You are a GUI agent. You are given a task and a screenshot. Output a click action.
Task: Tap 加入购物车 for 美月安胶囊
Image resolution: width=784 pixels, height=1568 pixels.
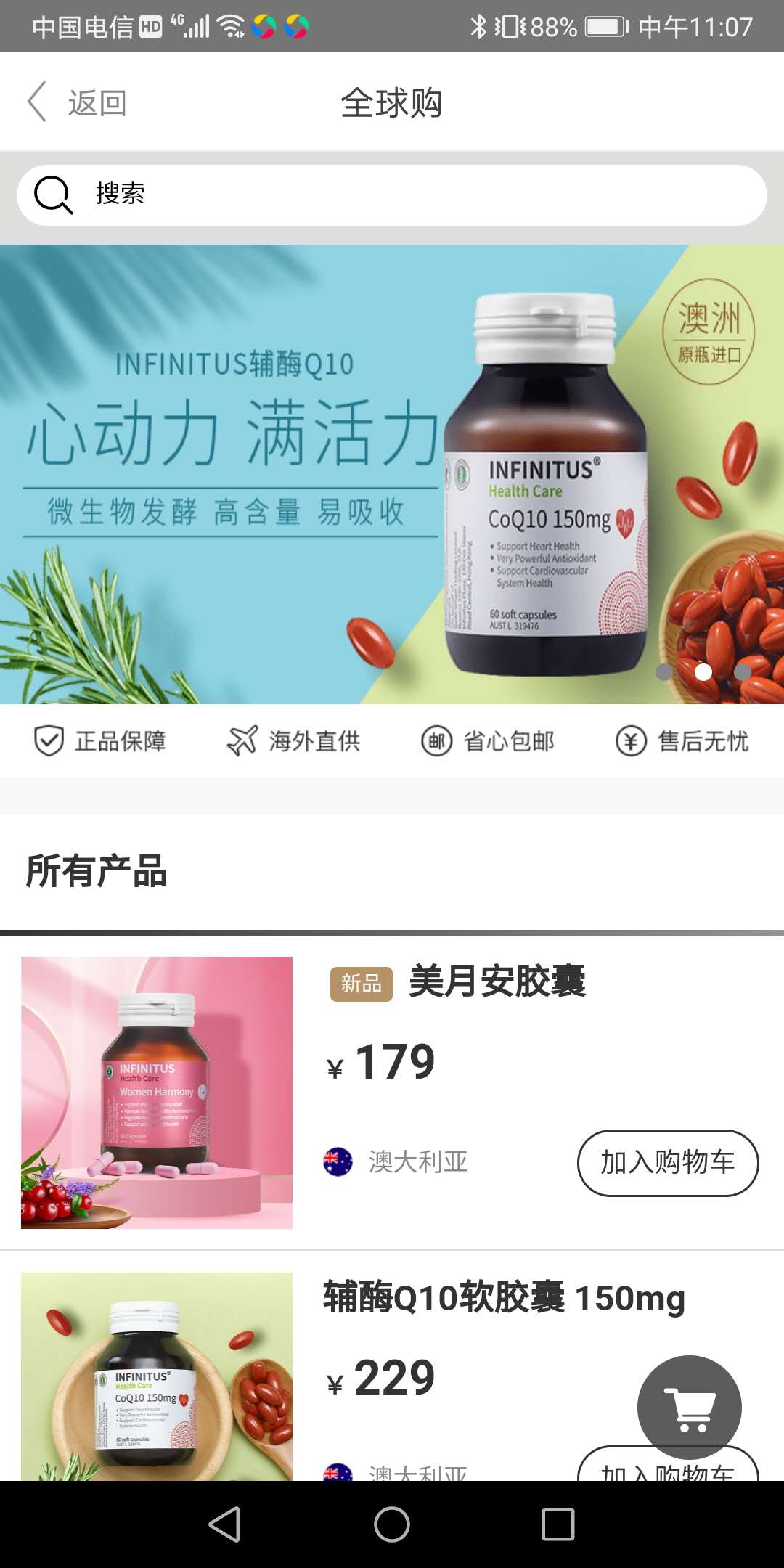tap(667, 1162)
